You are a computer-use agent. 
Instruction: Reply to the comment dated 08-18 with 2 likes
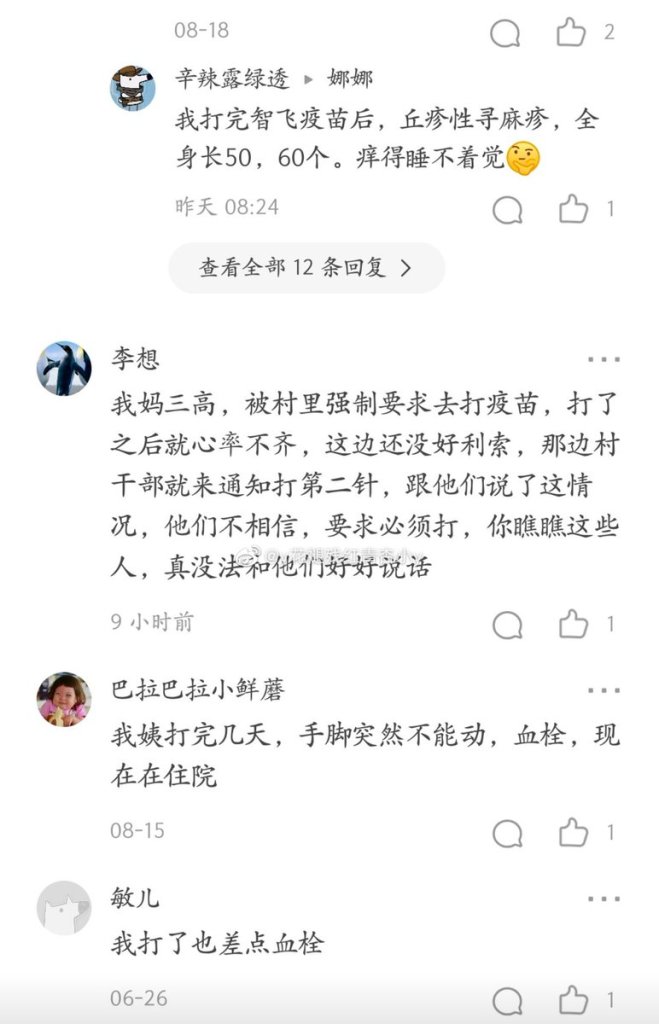(506, 33)
